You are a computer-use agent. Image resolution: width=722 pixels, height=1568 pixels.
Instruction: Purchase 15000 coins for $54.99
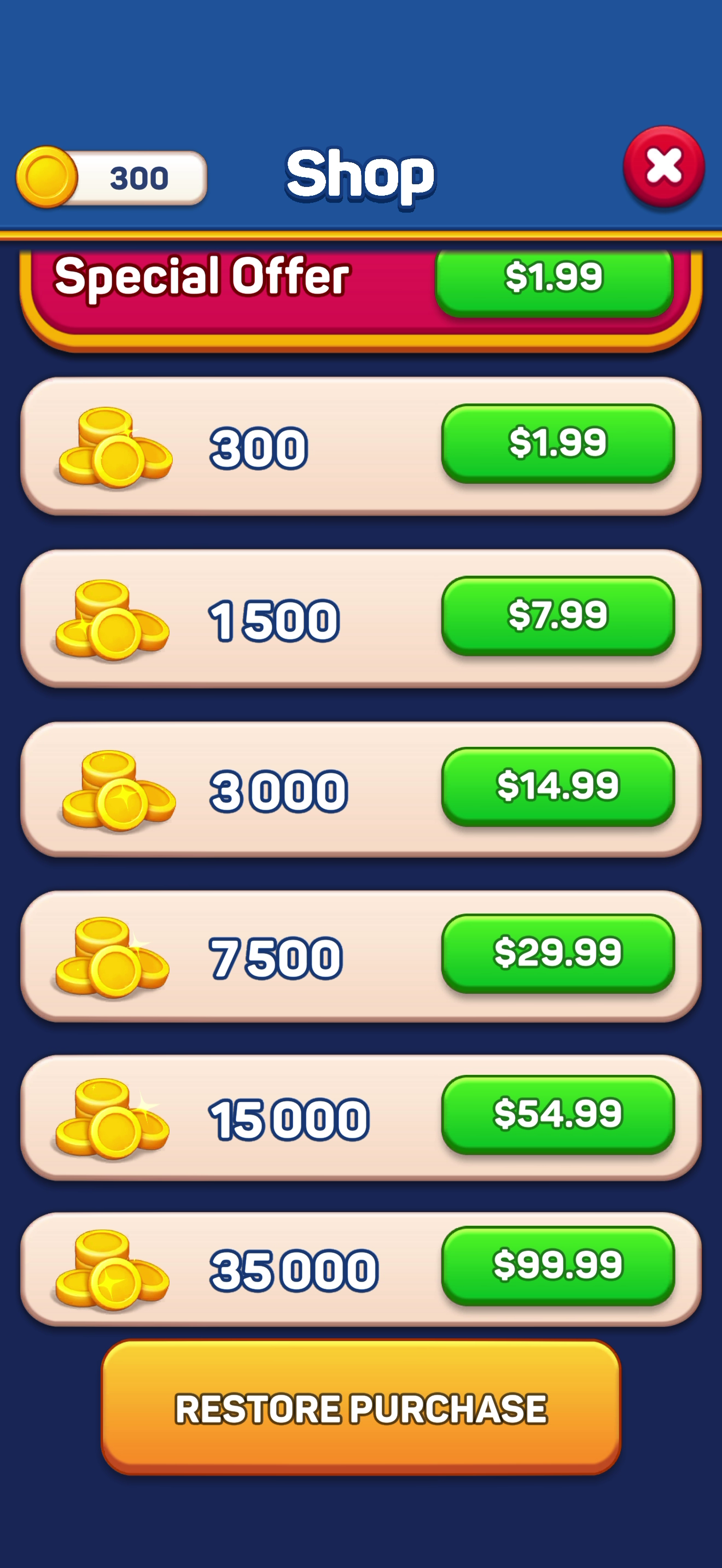[557, 1115]
